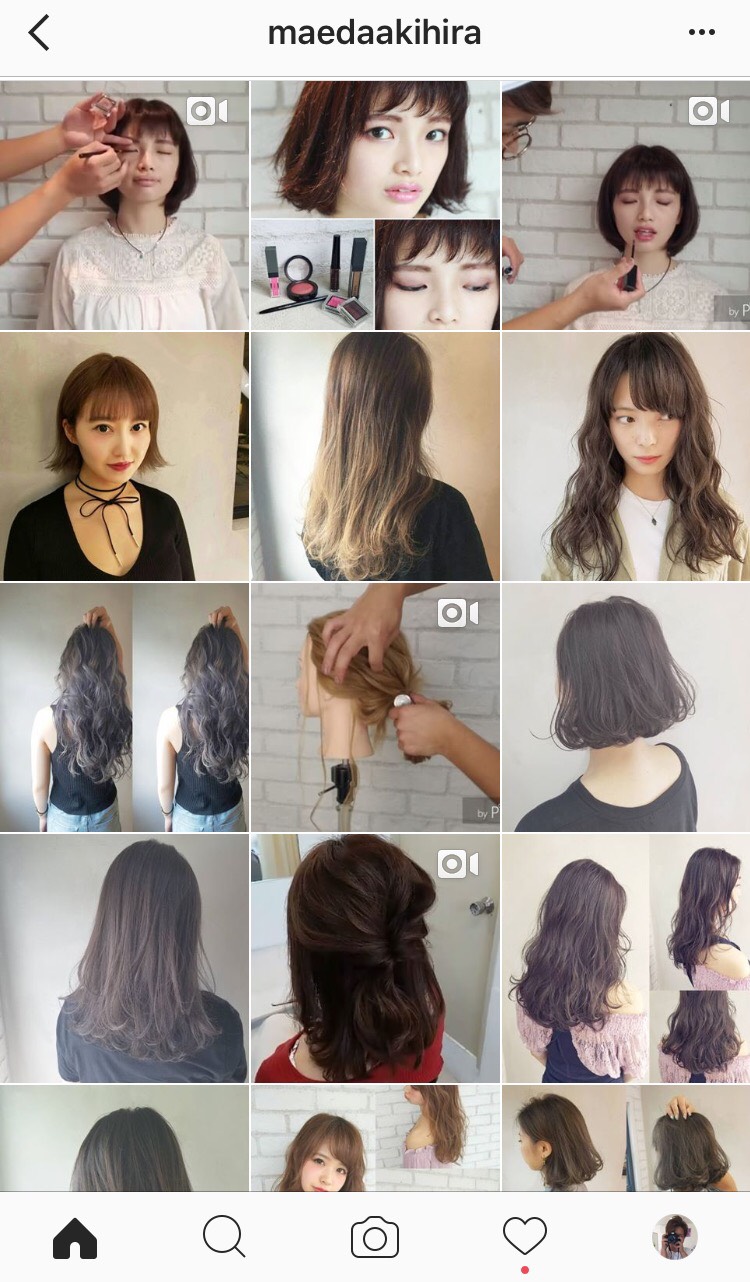Open the straight ash-gray hair back-view post
750x1282 pixels.
pos(124,958)
